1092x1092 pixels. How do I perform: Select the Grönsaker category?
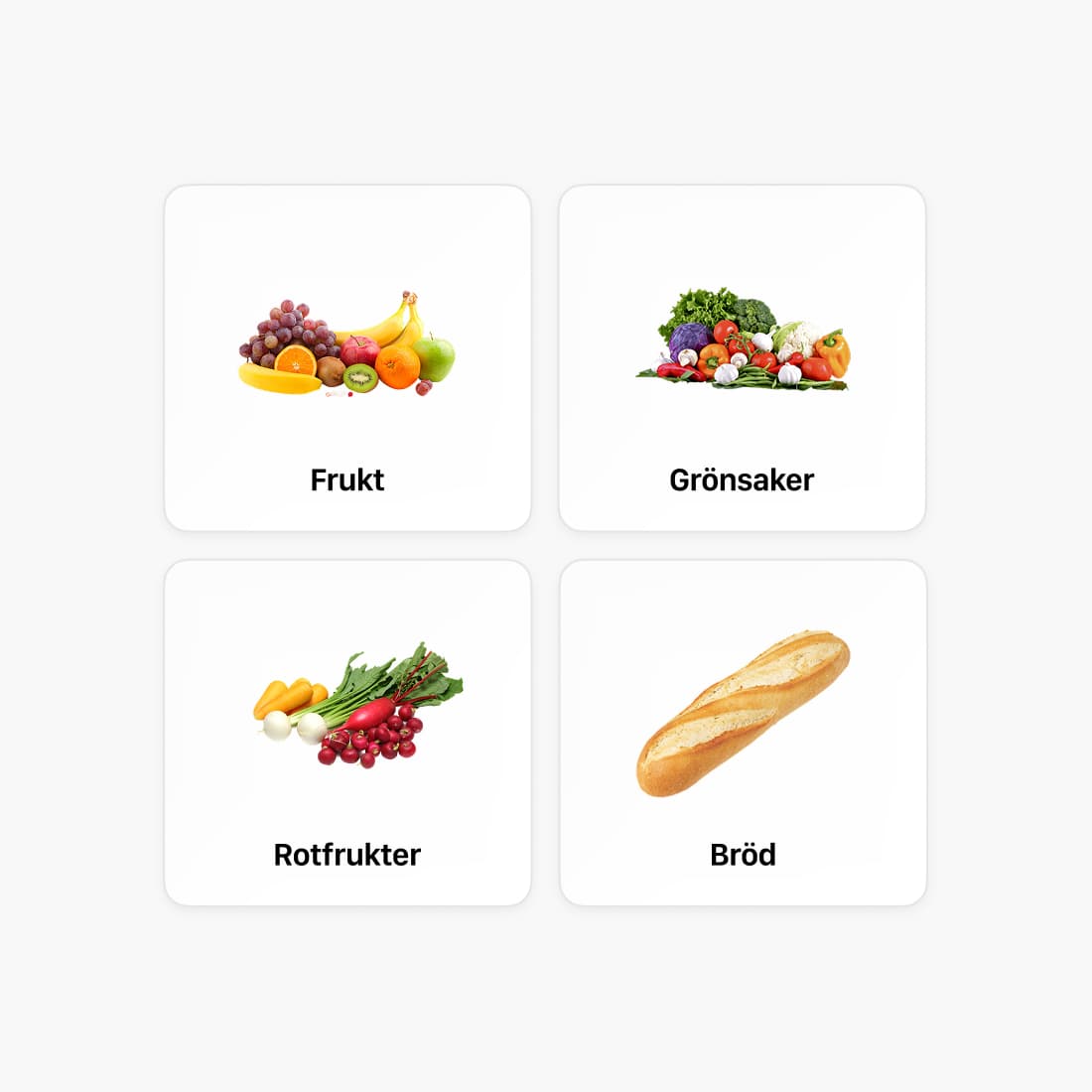[743, 357]
